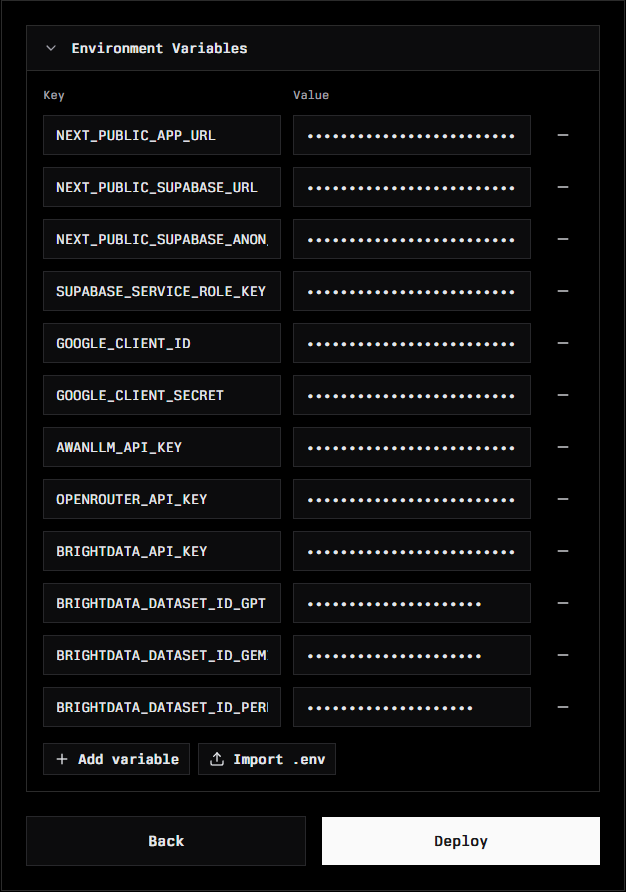Viewport: 626px width, 892px height.
Task: Edit the value for AWANLLM_API_KEY
Action: coord(411,447)
